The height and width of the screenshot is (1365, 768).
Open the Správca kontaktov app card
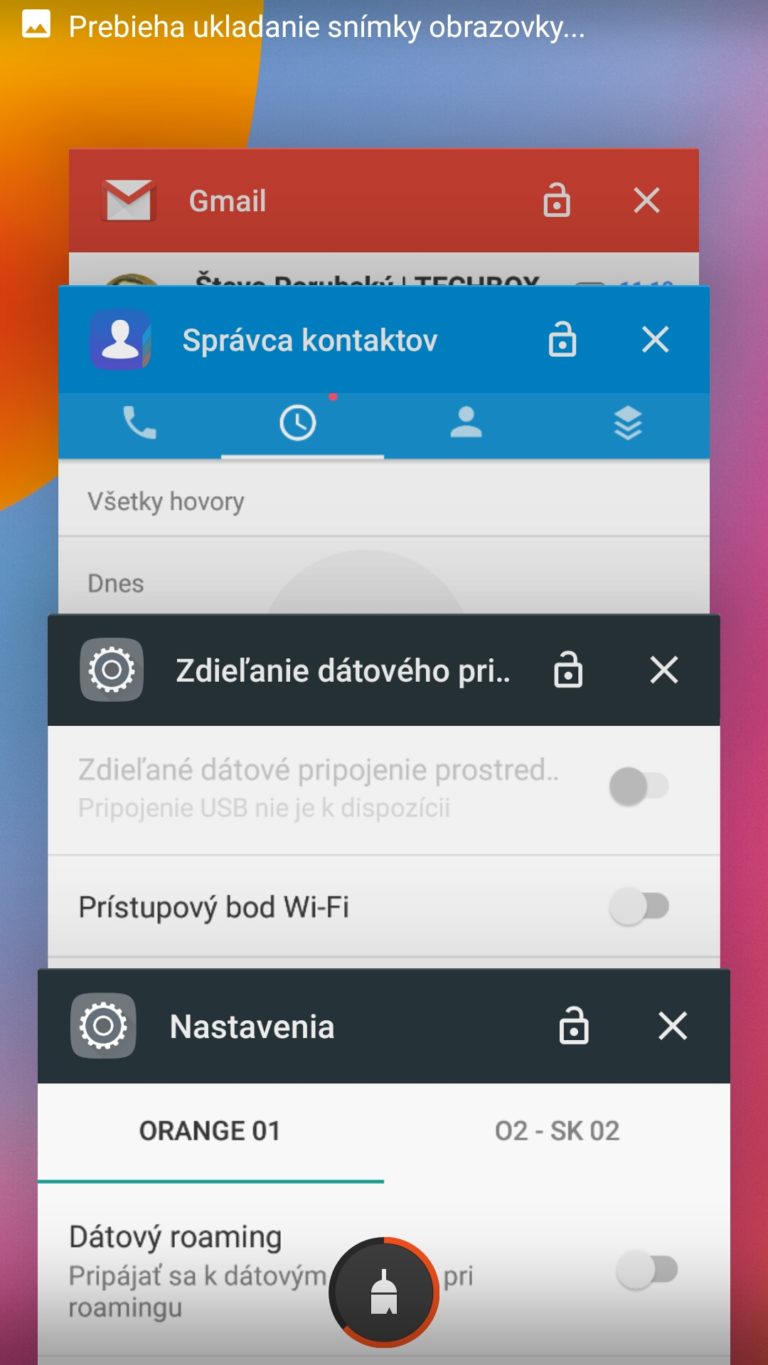click(383, 450)
